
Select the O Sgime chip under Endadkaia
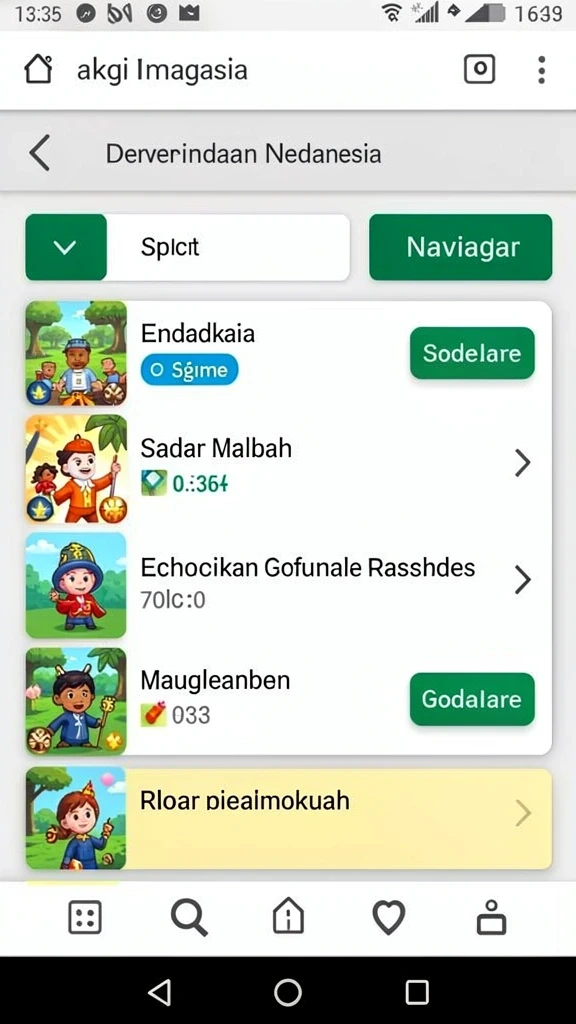189,370
